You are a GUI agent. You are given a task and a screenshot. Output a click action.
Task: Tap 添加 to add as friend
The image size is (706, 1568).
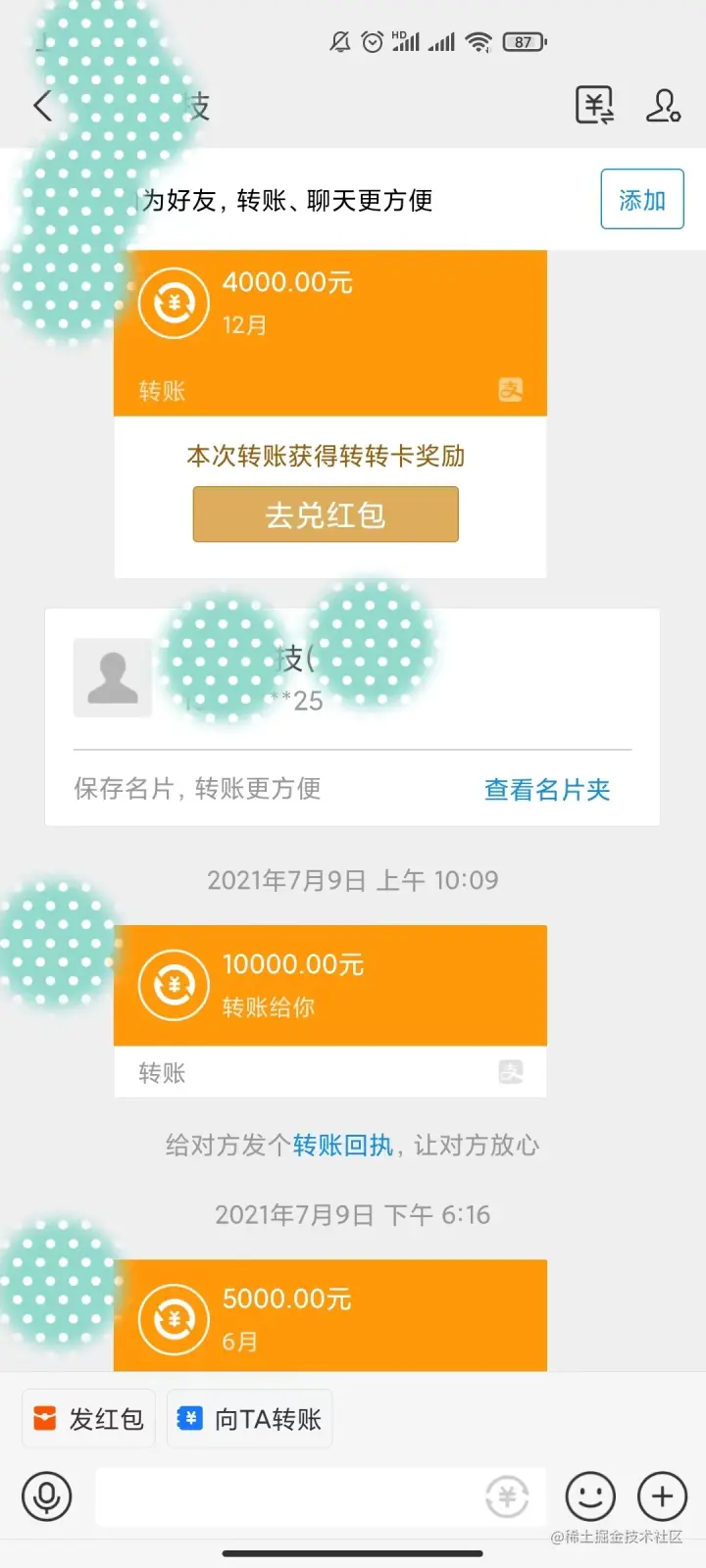pos(641,200)
